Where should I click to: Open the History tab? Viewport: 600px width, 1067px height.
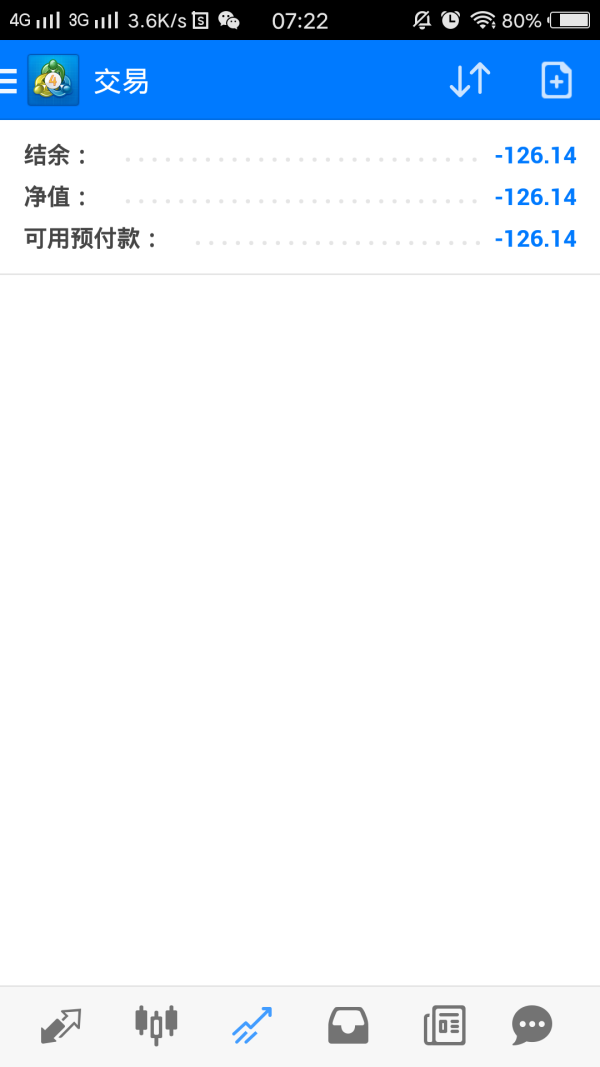coord(348,1025)
